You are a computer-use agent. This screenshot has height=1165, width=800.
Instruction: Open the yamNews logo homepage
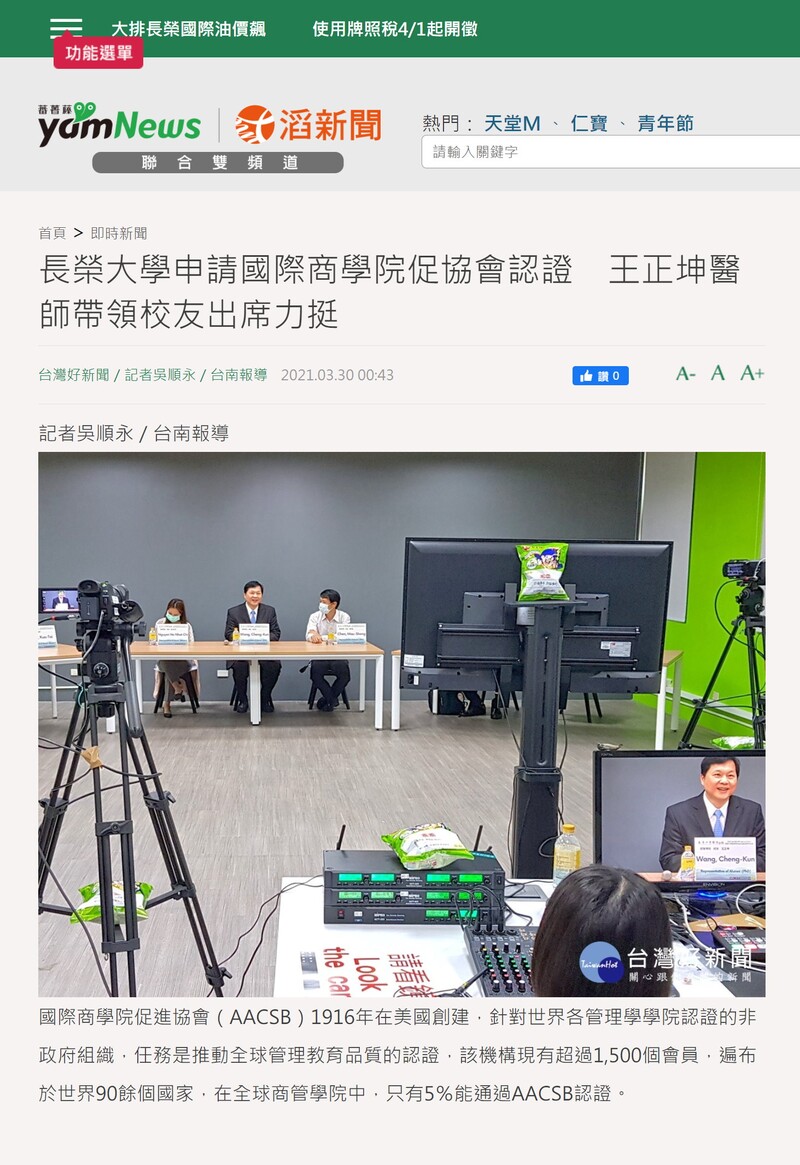click(119, 125)
